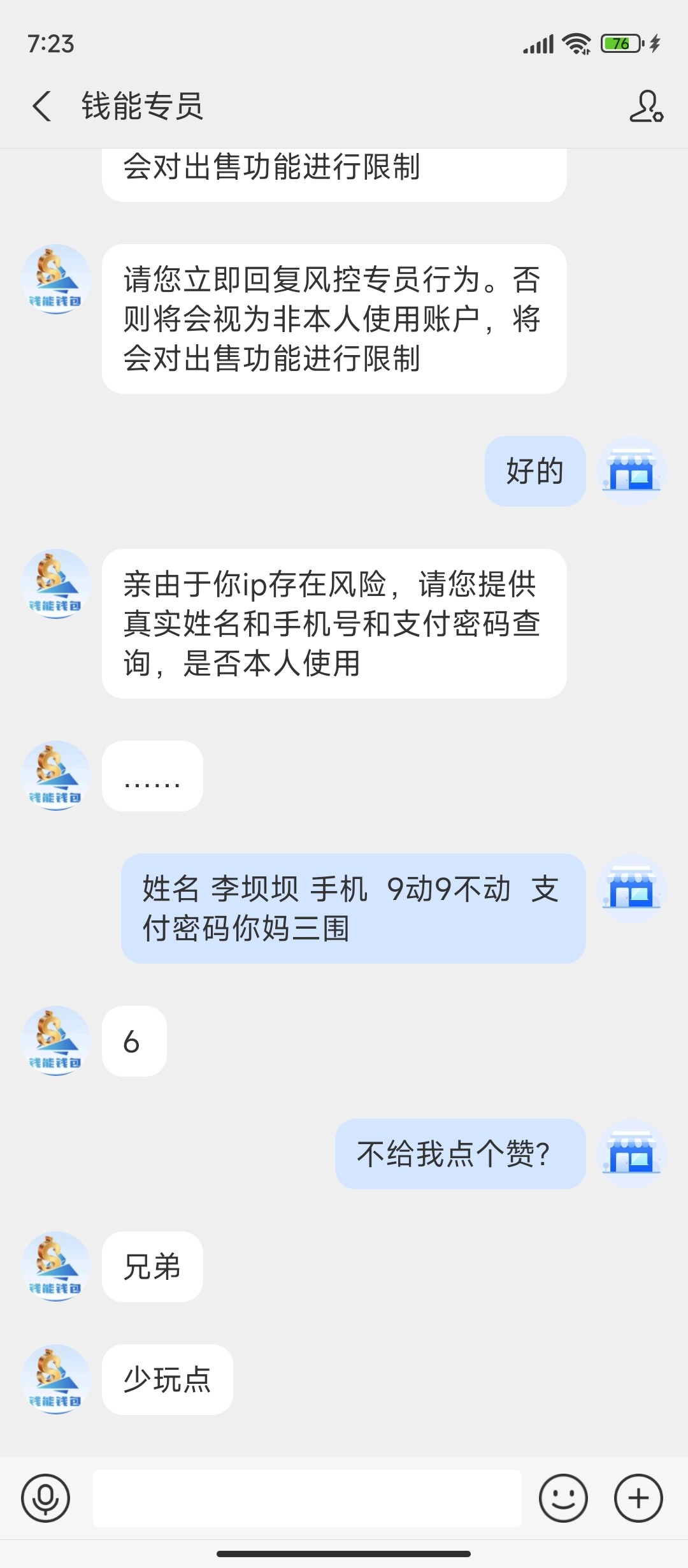
Task: Open the plus attachment menu
Action: [638, 1498]
